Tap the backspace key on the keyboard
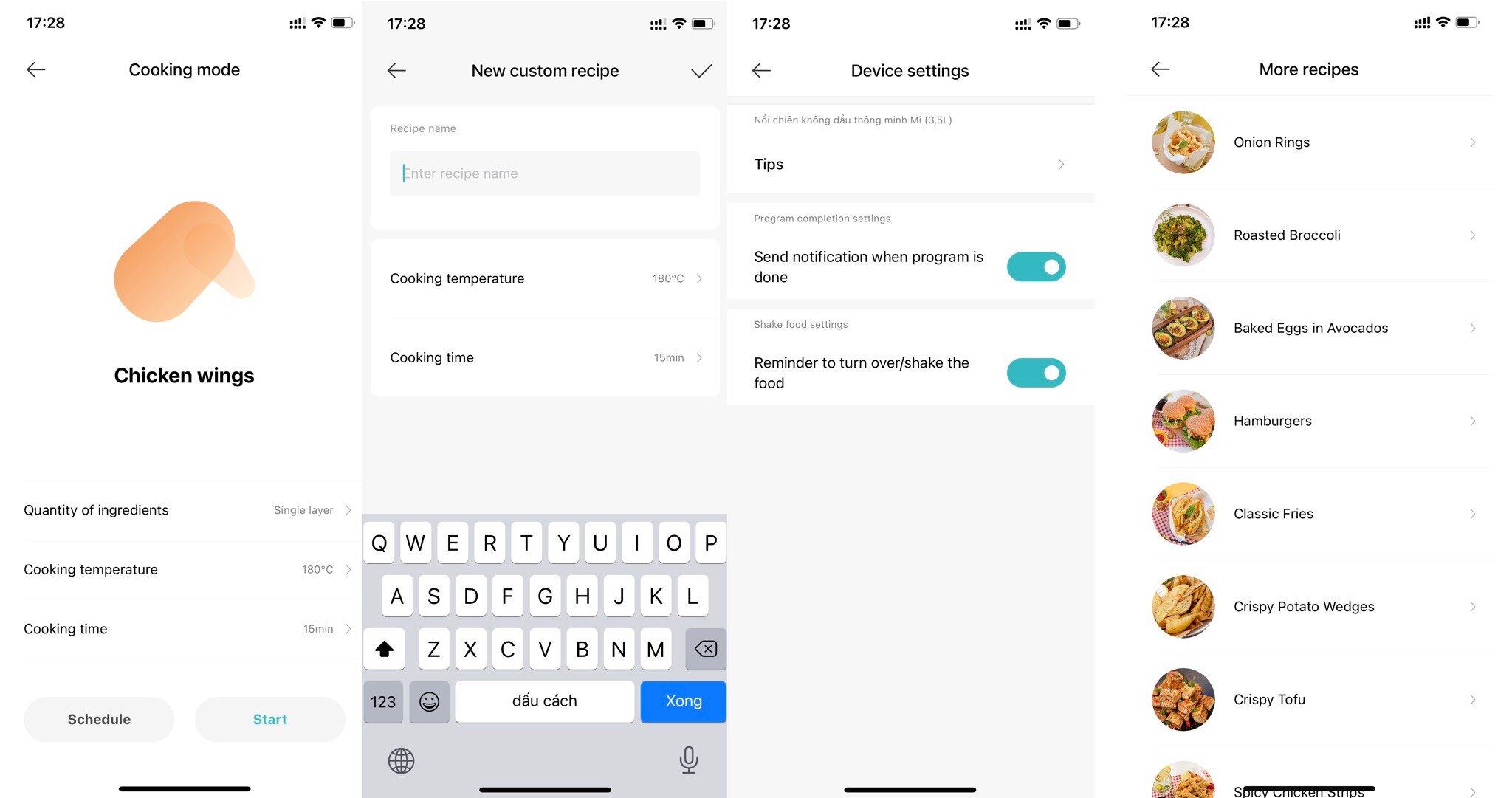Image resolution: width=1512 pixels, height=798 pixels. point(706,649)
